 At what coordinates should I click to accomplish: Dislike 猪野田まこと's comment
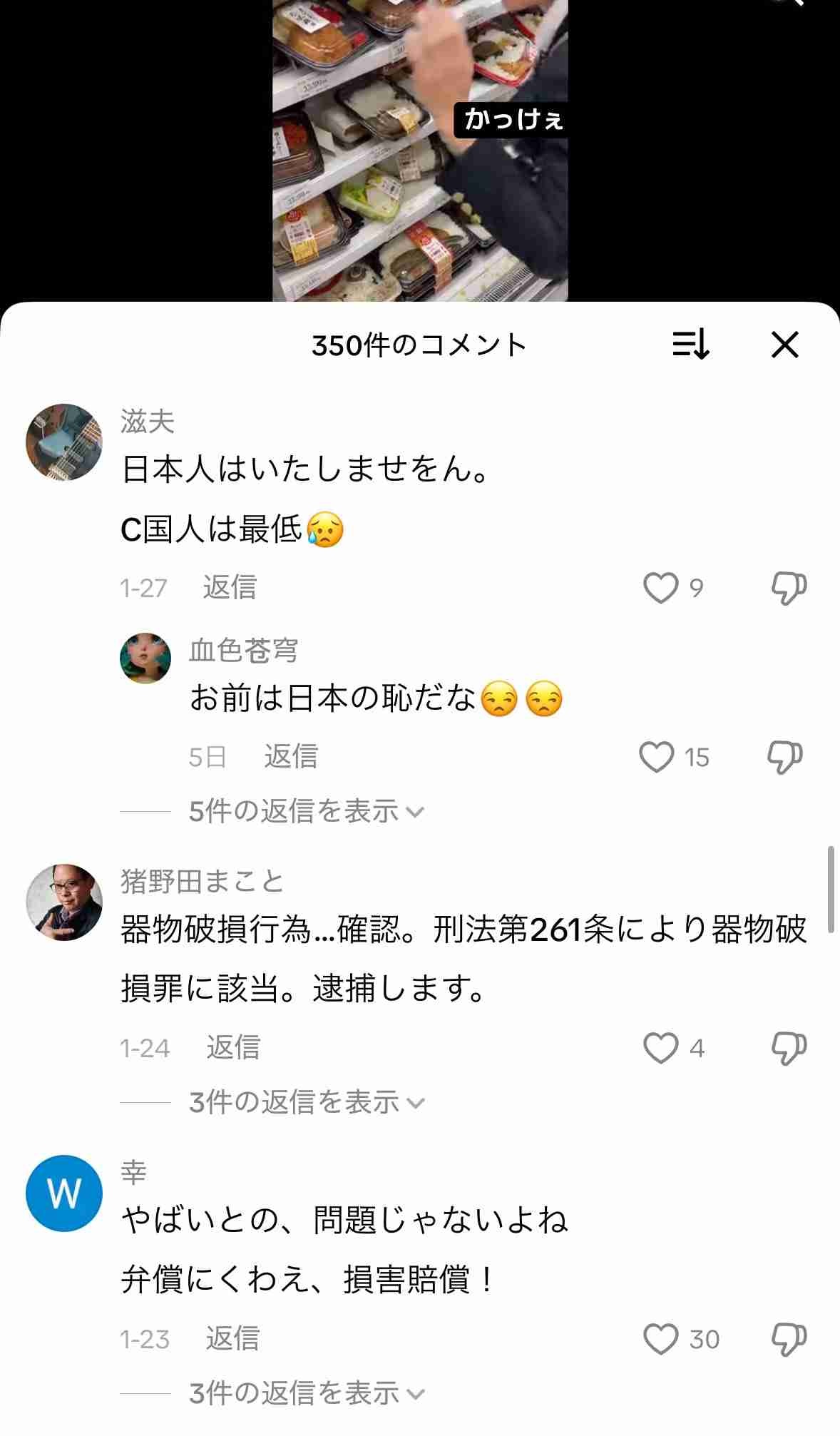(x=789, y=1048)
